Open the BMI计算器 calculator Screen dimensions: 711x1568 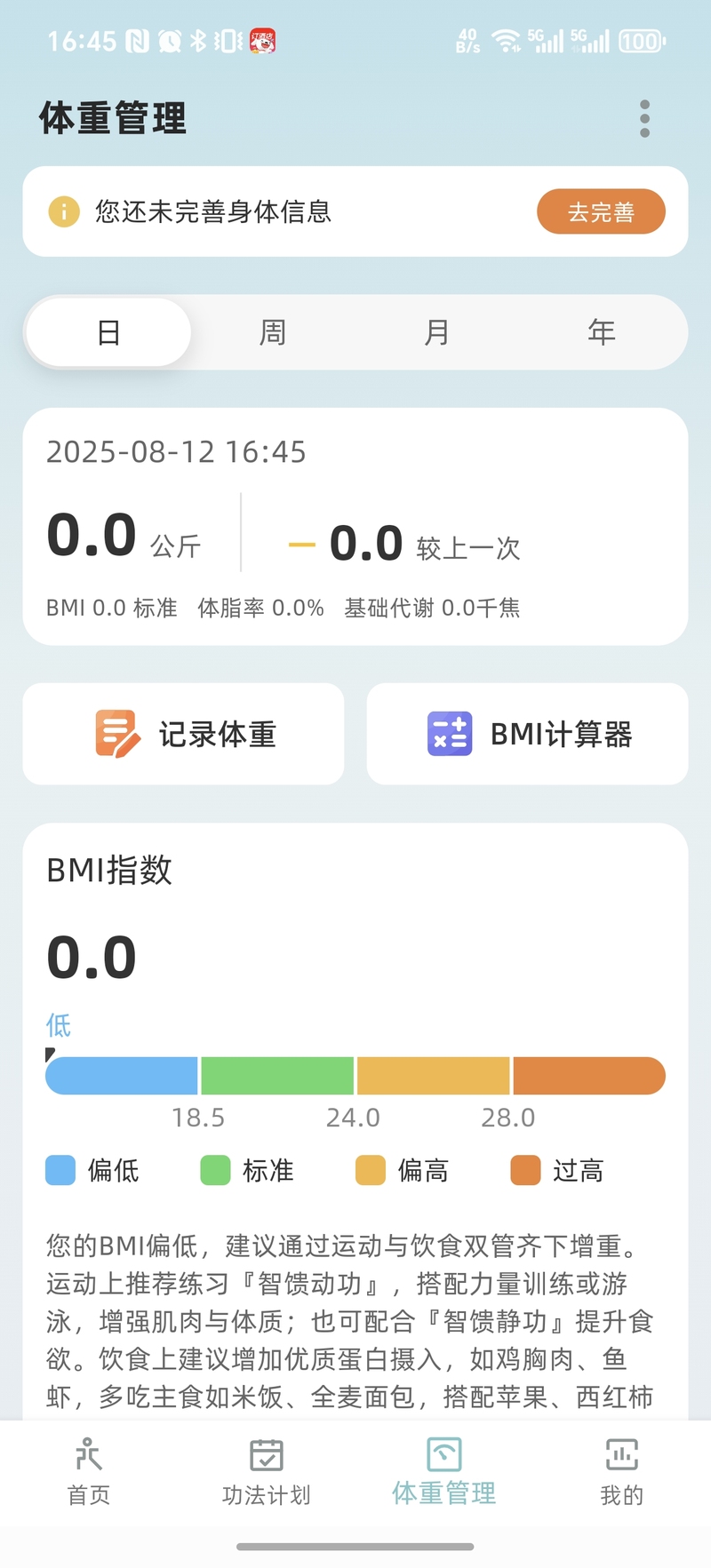[528, 734]
